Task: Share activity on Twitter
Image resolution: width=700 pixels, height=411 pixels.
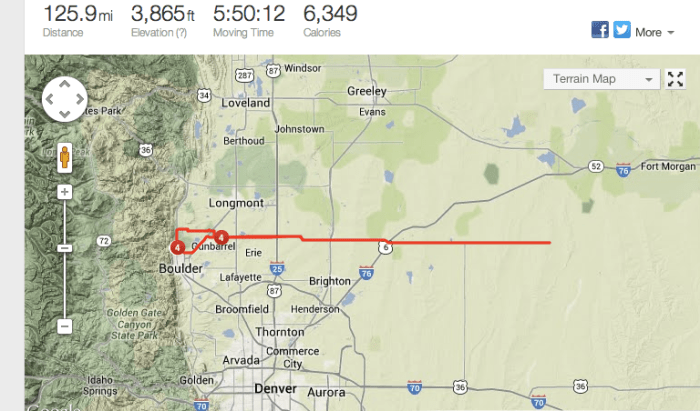Action: coord(622,30)
